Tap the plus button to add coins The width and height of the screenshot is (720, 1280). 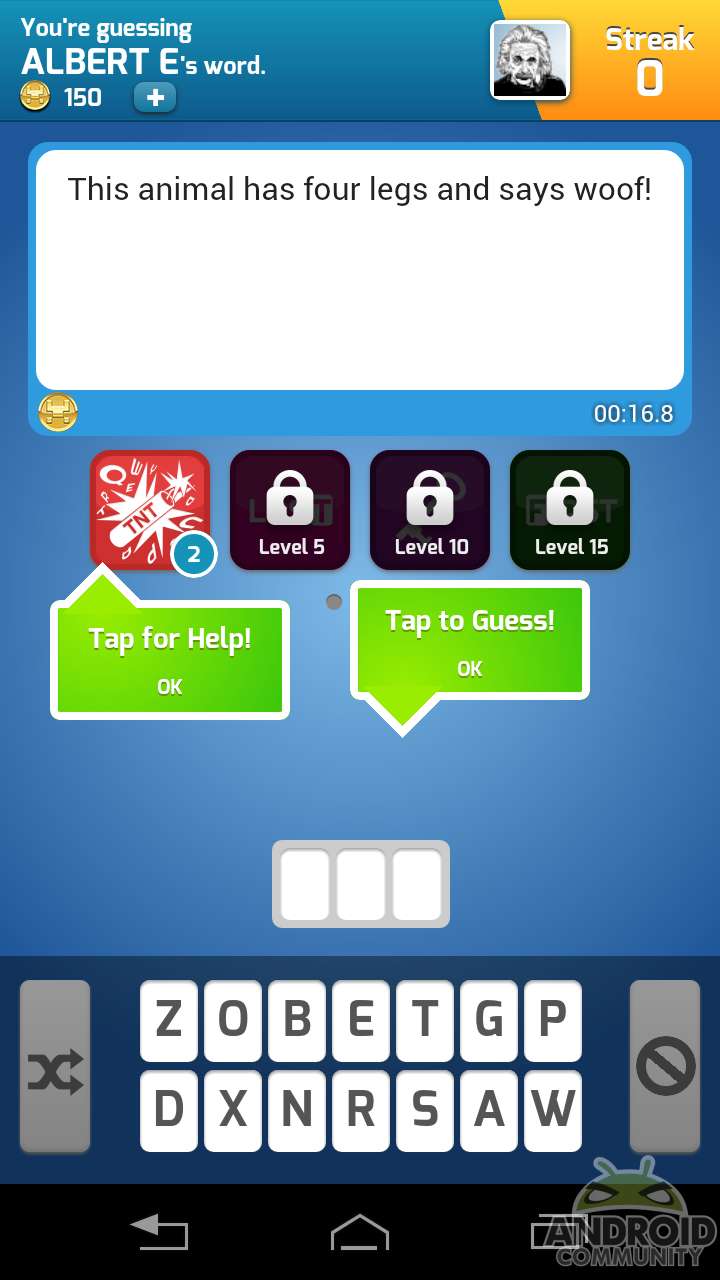(x=155, y=97)
